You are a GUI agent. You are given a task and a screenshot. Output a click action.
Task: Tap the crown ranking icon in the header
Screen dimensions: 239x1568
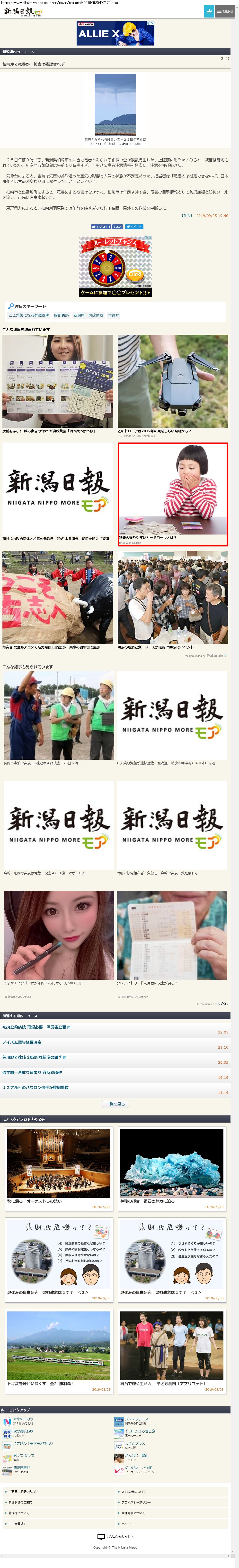208,11
